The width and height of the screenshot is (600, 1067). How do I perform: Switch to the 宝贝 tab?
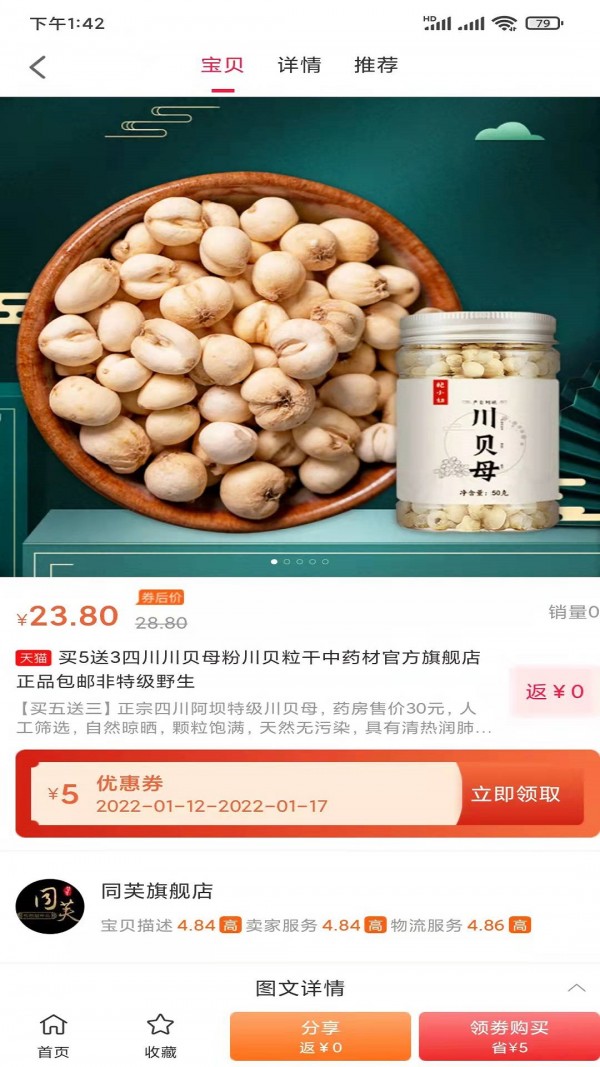(222, 65)
